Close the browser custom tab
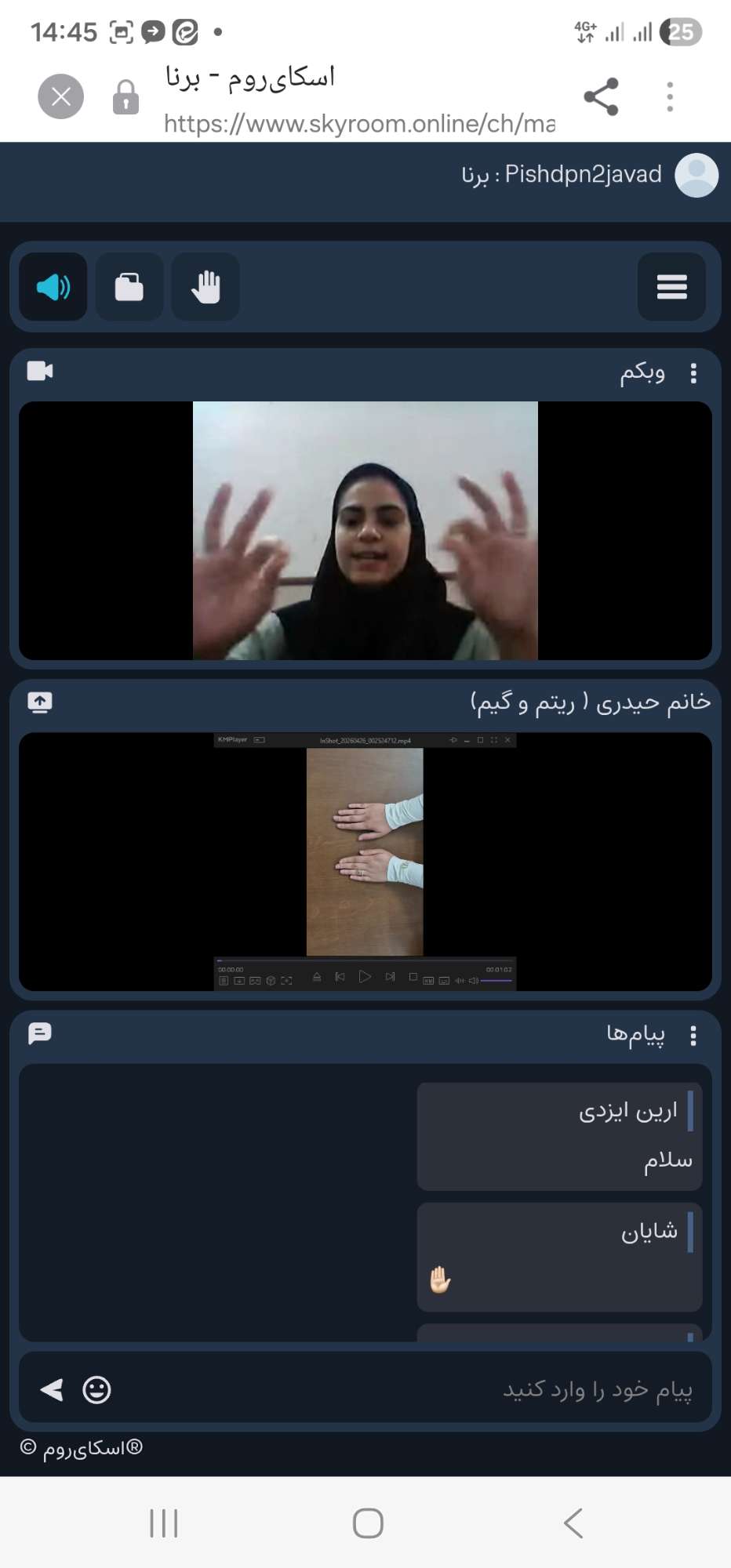 click(x=60, y=96)
